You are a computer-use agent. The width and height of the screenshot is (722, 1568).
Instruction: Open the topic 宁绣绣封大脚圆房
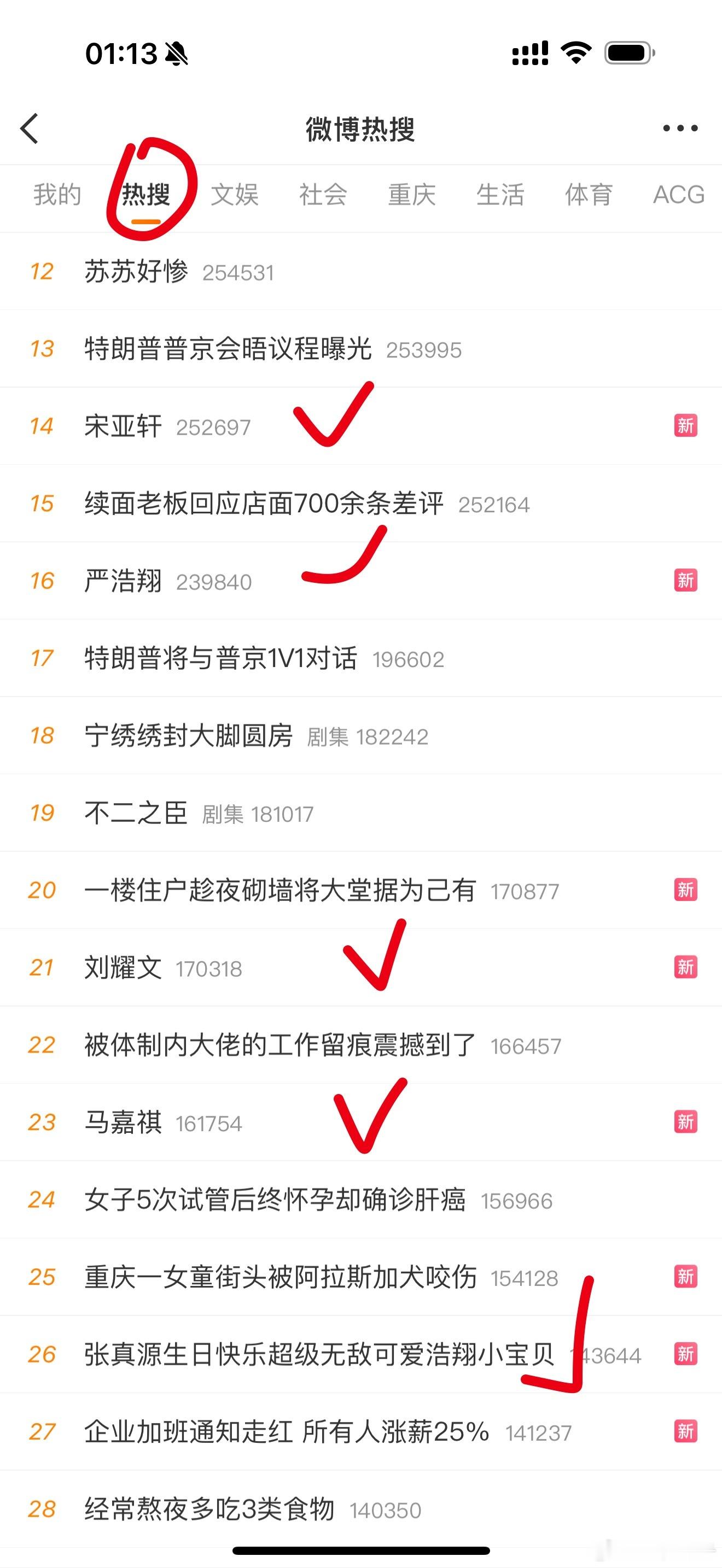pos(189,736)
